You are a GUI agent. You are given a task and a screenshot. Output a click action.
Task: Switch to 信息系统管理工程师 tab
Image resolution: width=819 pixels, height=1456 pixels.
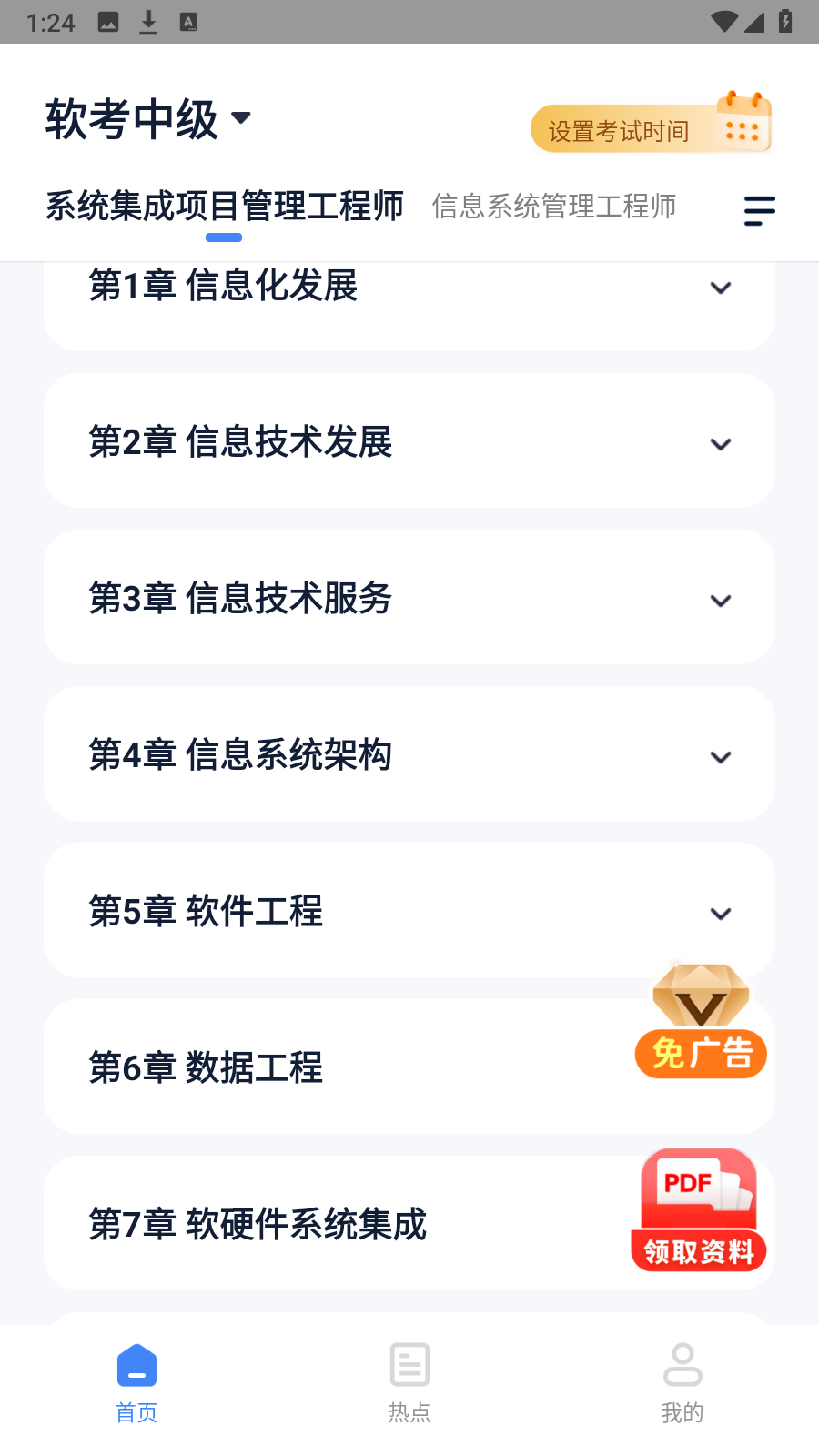pos(553,207)
